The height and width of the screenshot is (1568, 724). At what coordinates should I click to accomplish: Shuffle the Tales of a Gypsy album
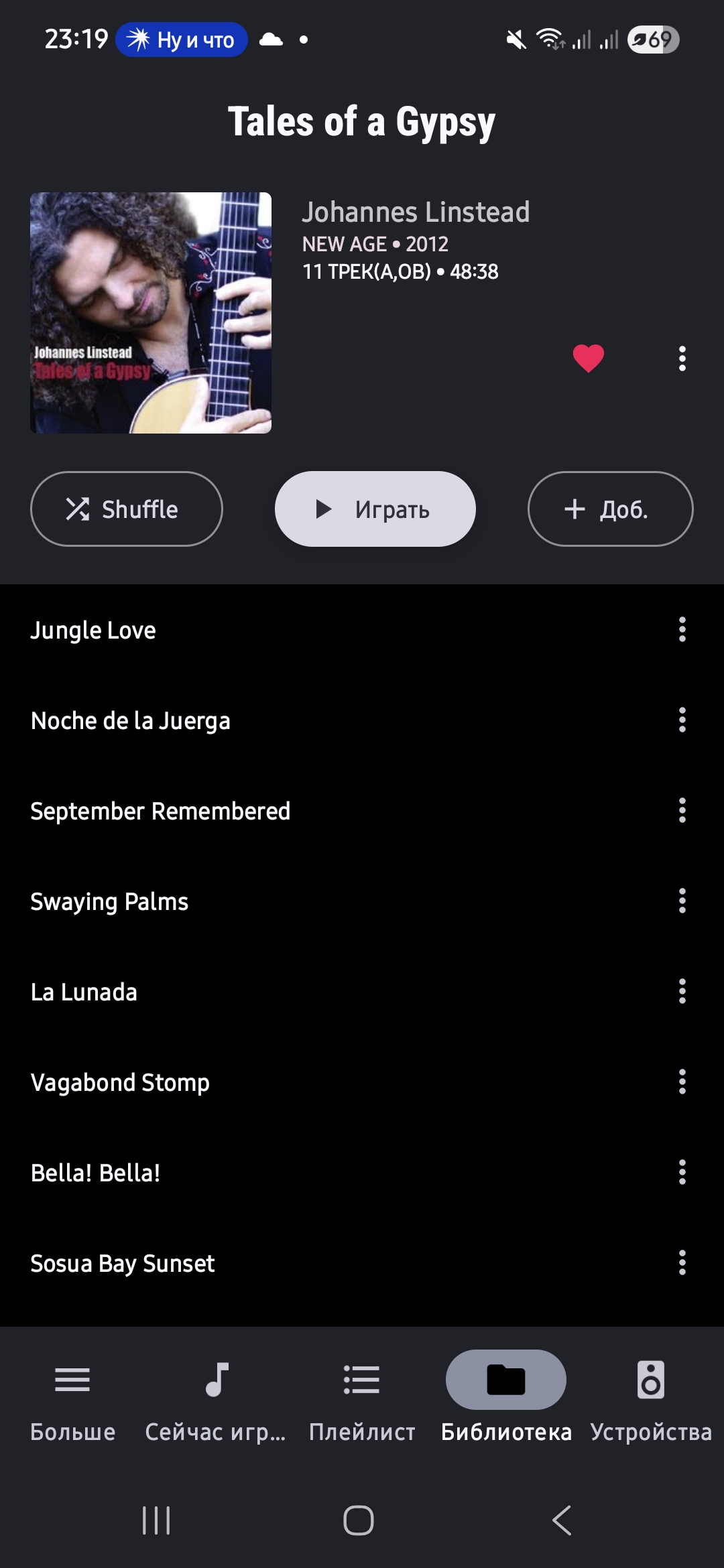(127, 509)
